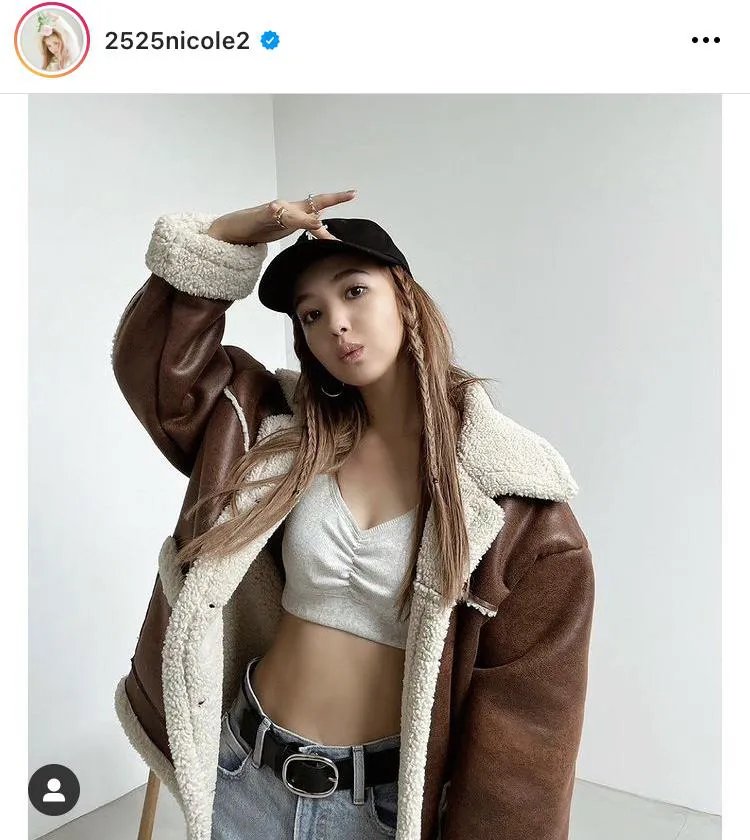The width and height of the screenshot is (750, 840).
Task: Open the more-actions disclosure for this post
Action: (x=706, y=40)
